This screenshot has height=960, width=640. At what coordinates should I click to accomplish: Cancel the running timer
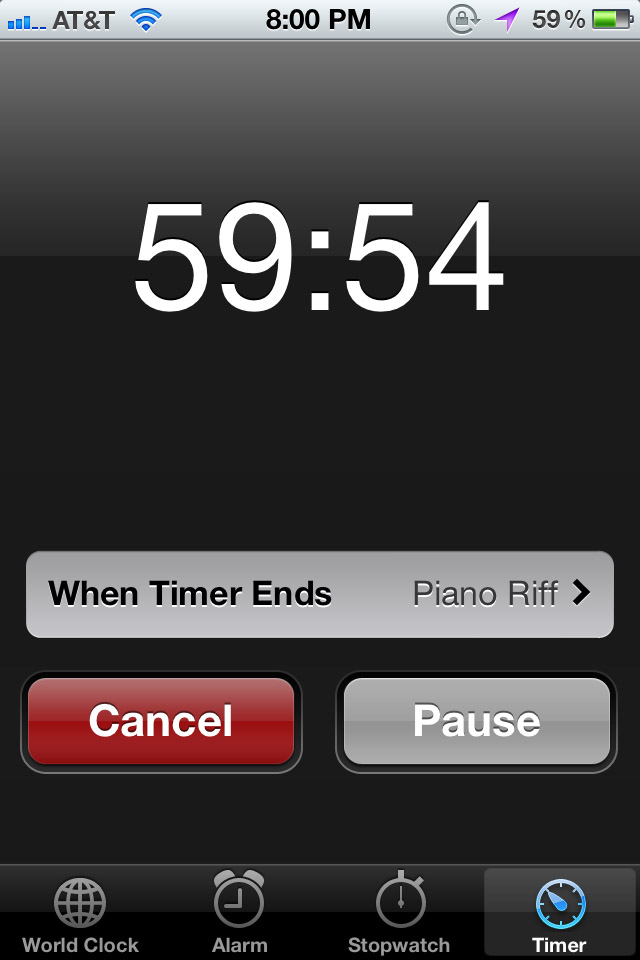click(161, 721)
